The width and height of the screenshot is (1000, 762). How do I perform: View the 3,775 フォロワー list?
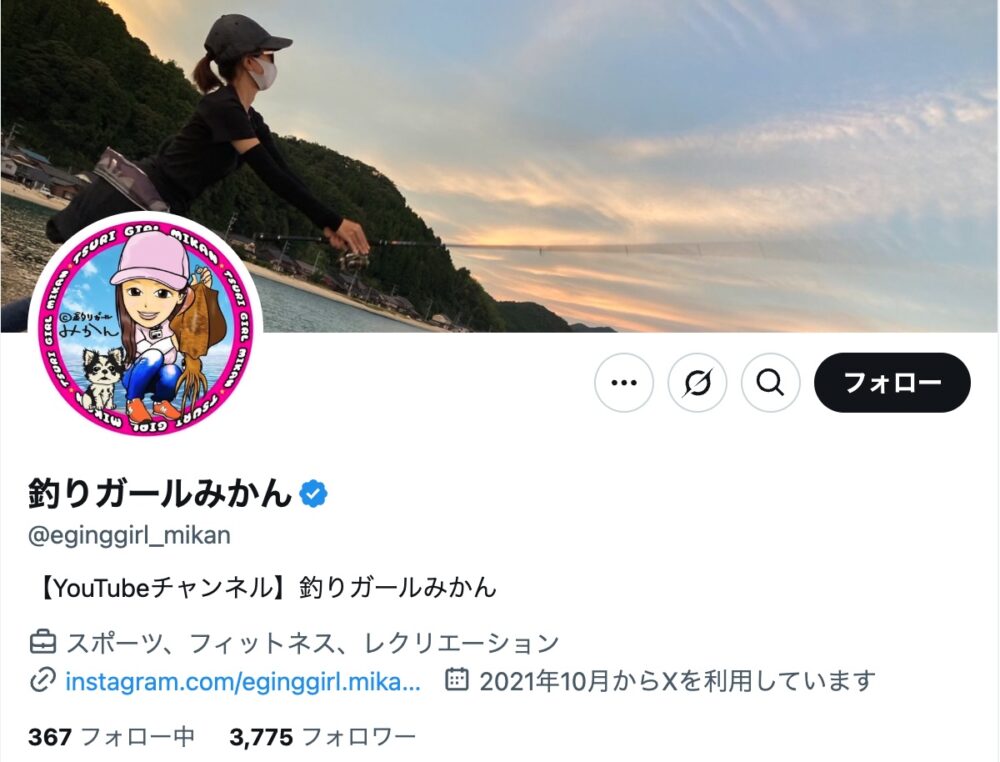(322, 738)
